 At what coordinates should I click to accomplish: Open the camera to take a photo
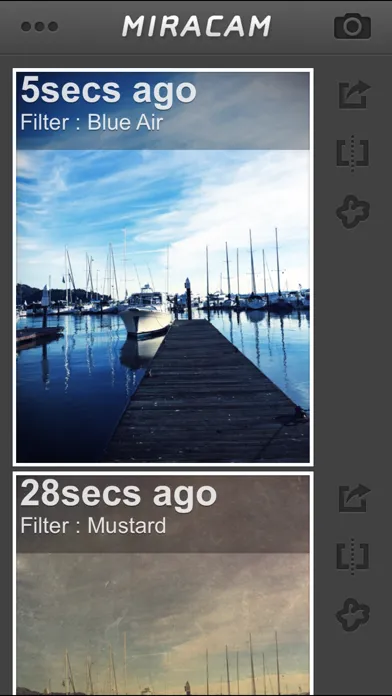pos(352,26)
